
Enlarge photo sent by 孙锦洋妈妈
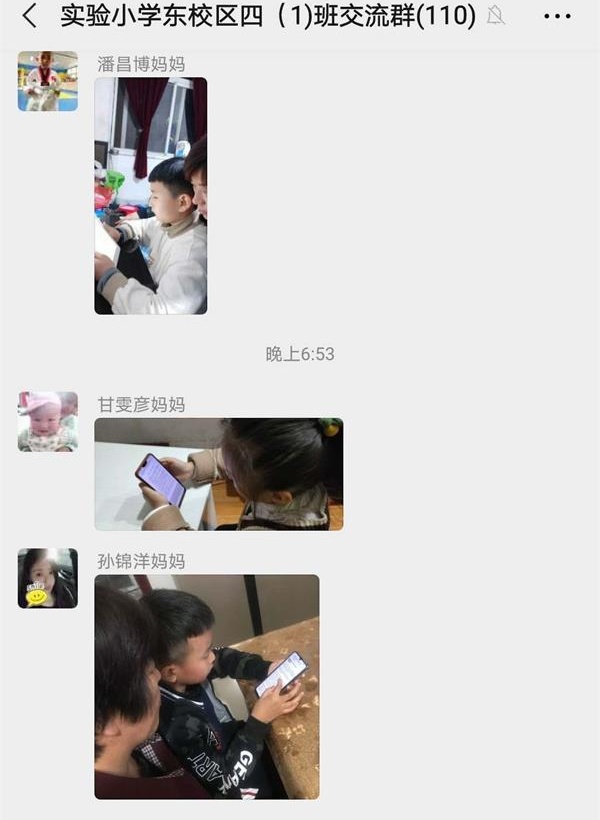pyautogui.click(x=207, y=686)
